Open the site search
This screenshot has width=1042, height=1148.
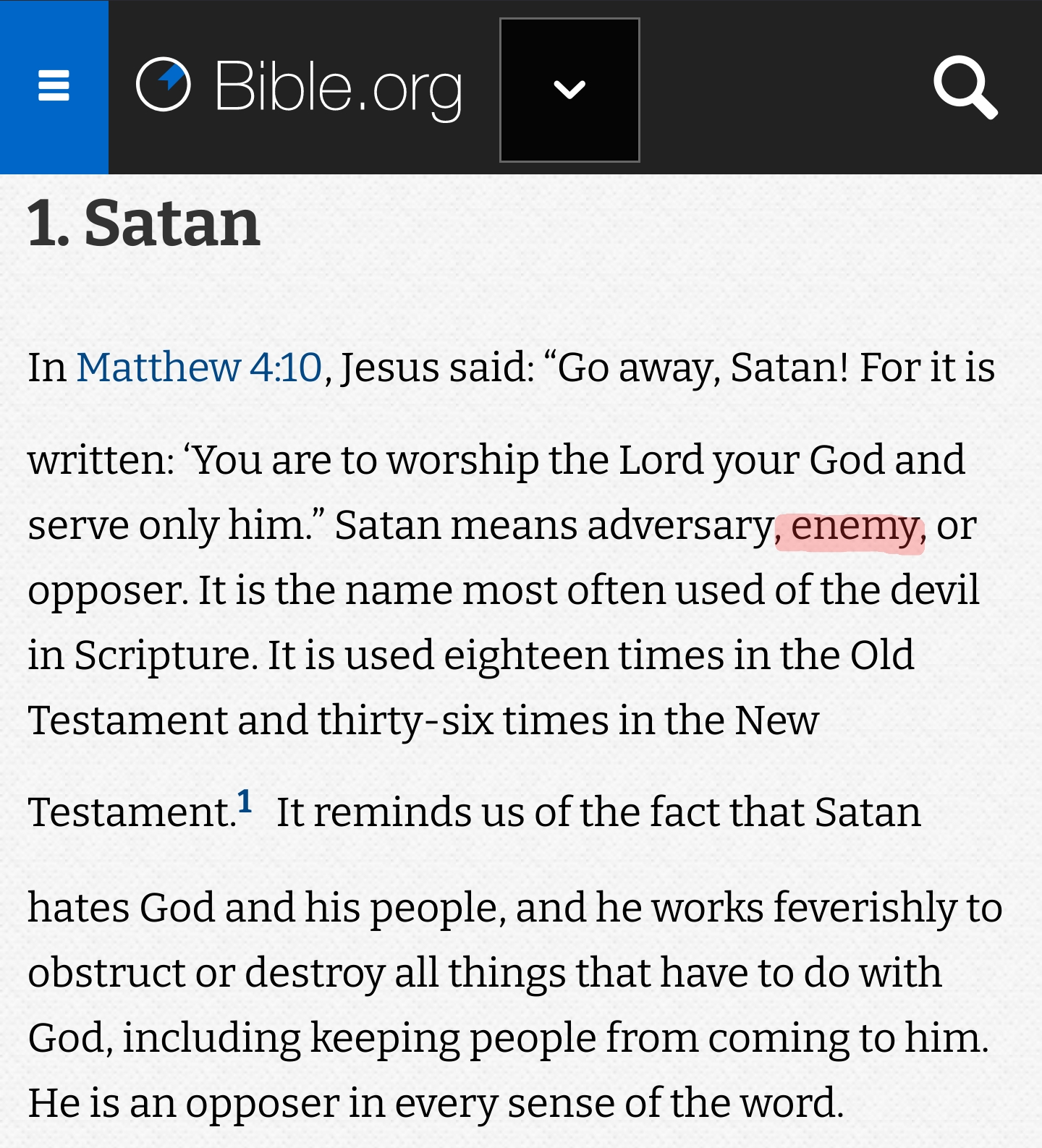click(965, 88)
